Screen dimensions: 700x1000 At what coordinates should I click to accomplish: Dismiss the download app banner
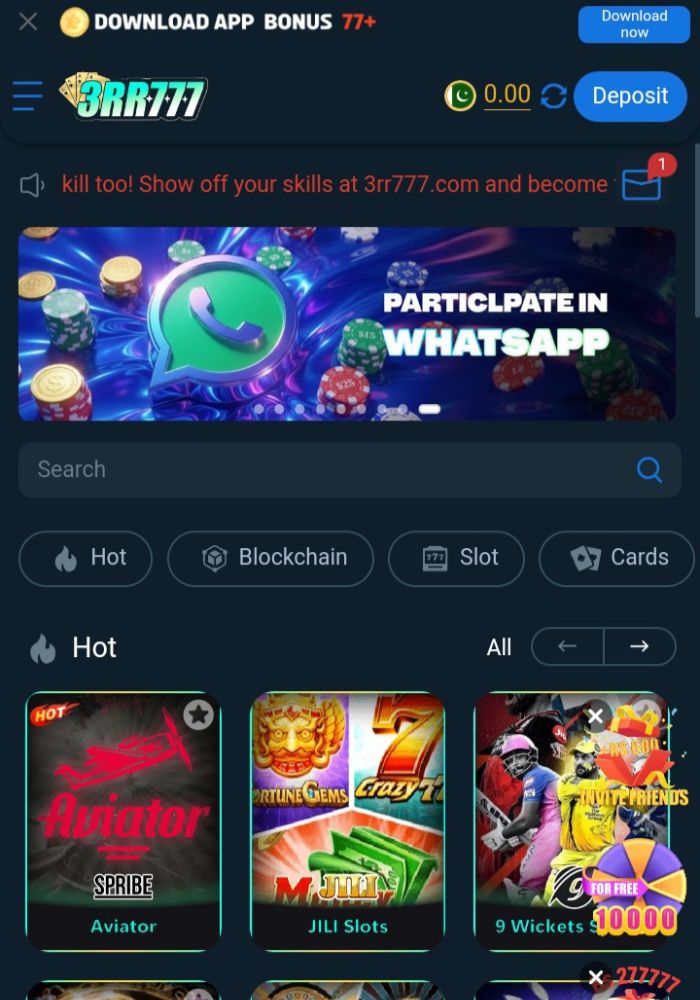pos(28,21)
